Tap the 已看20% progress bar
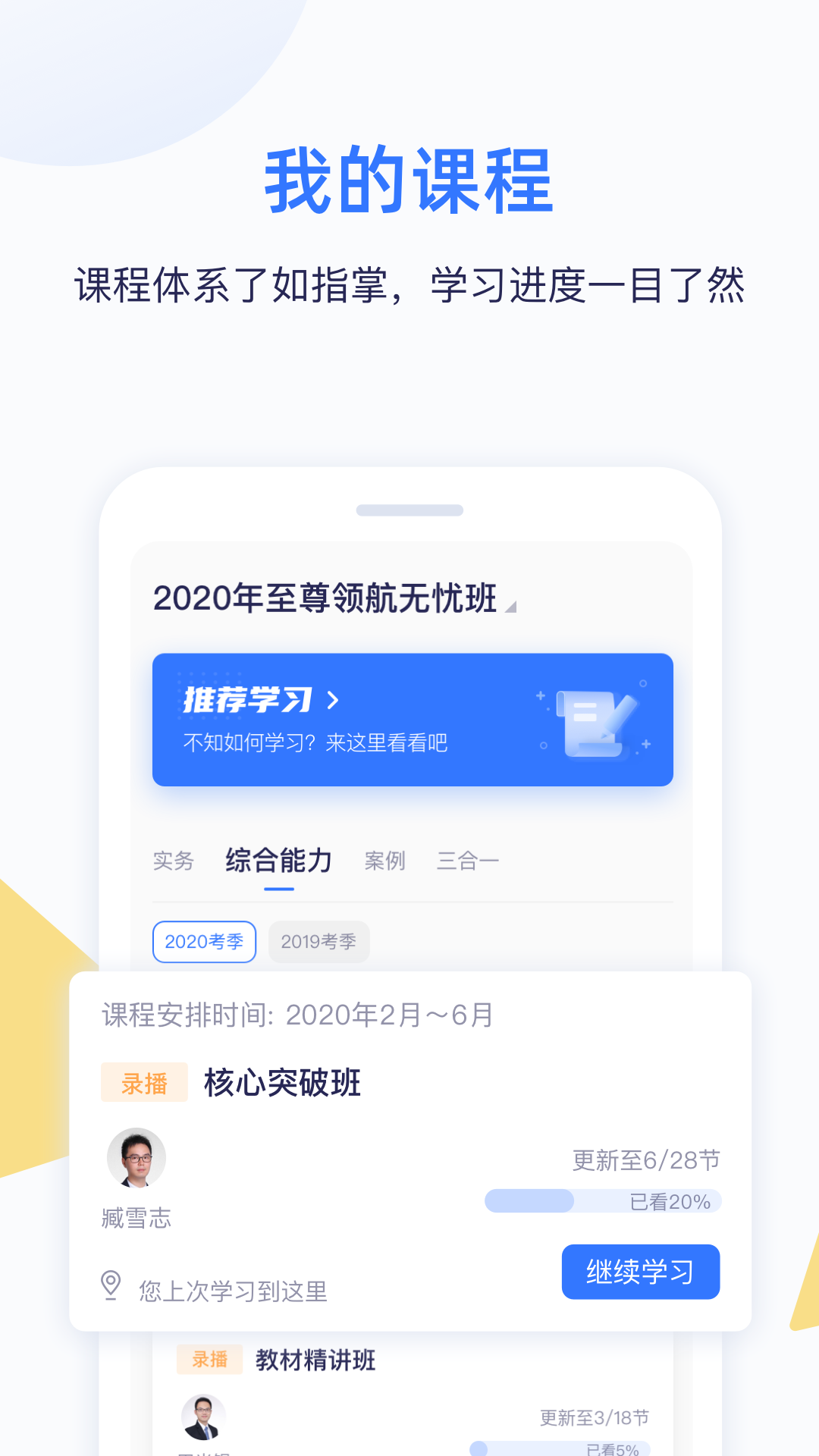 click(604, 1201)
